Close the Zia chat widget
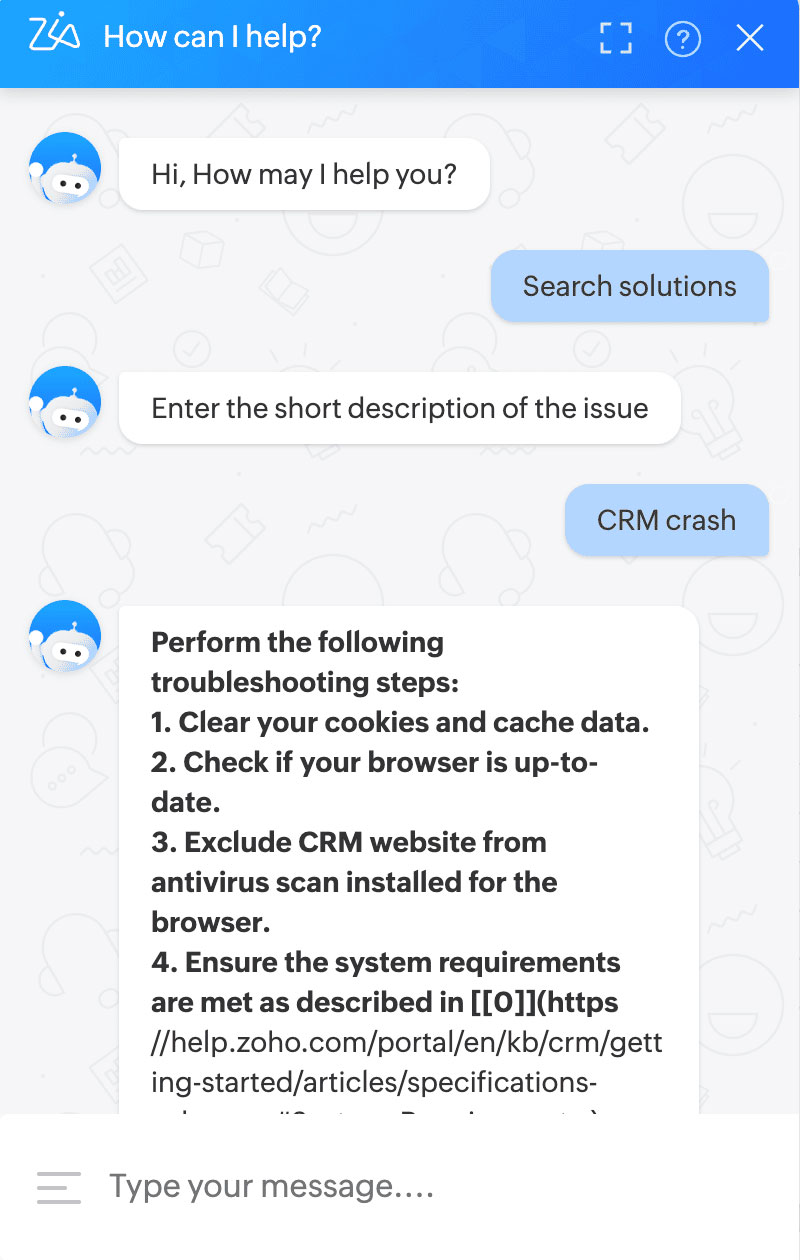The height and width of the screenshot is (1260, 800). [x=749, y=37]
